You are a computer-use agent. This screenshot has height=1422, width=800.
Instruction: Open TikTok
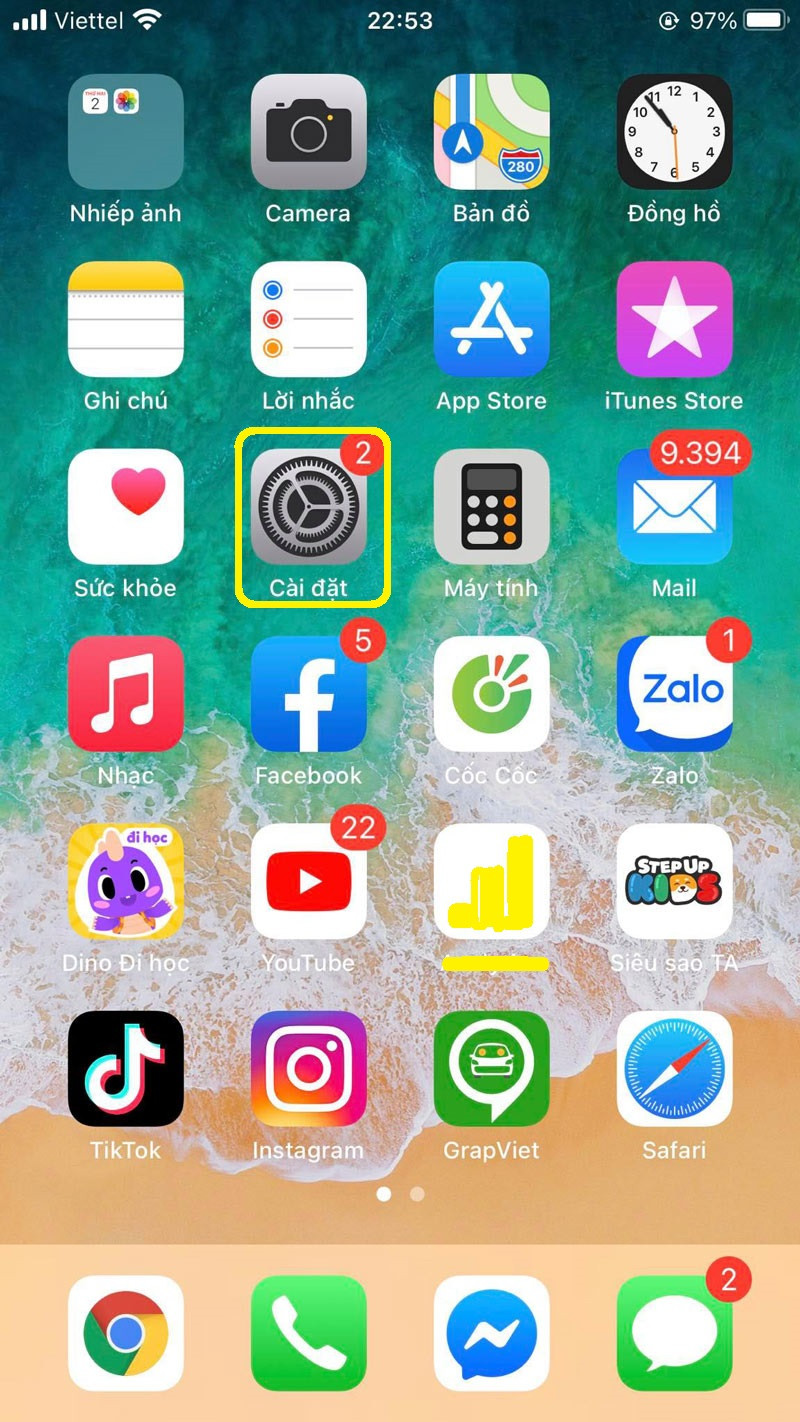[x=125, y=1068]
